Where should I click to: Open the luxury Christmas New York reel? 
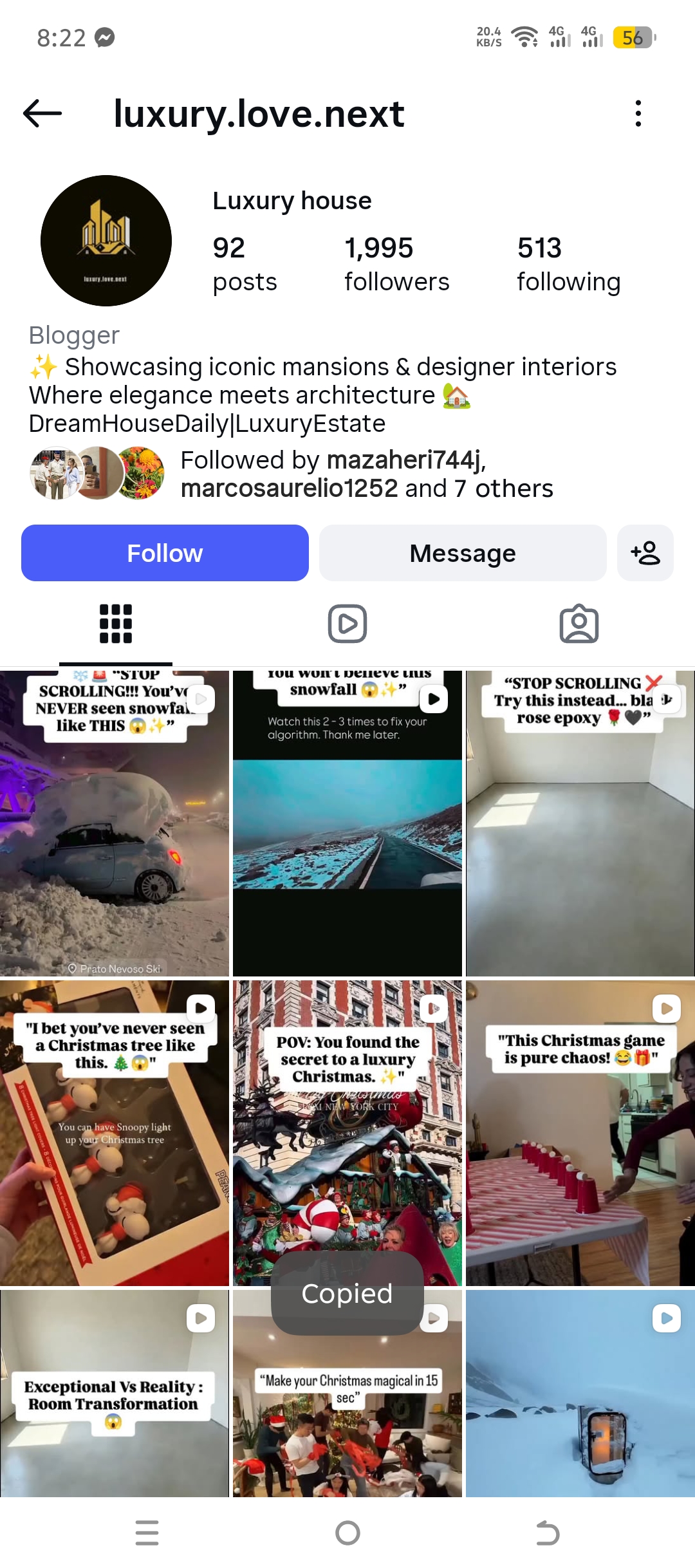click(347, 1133)
